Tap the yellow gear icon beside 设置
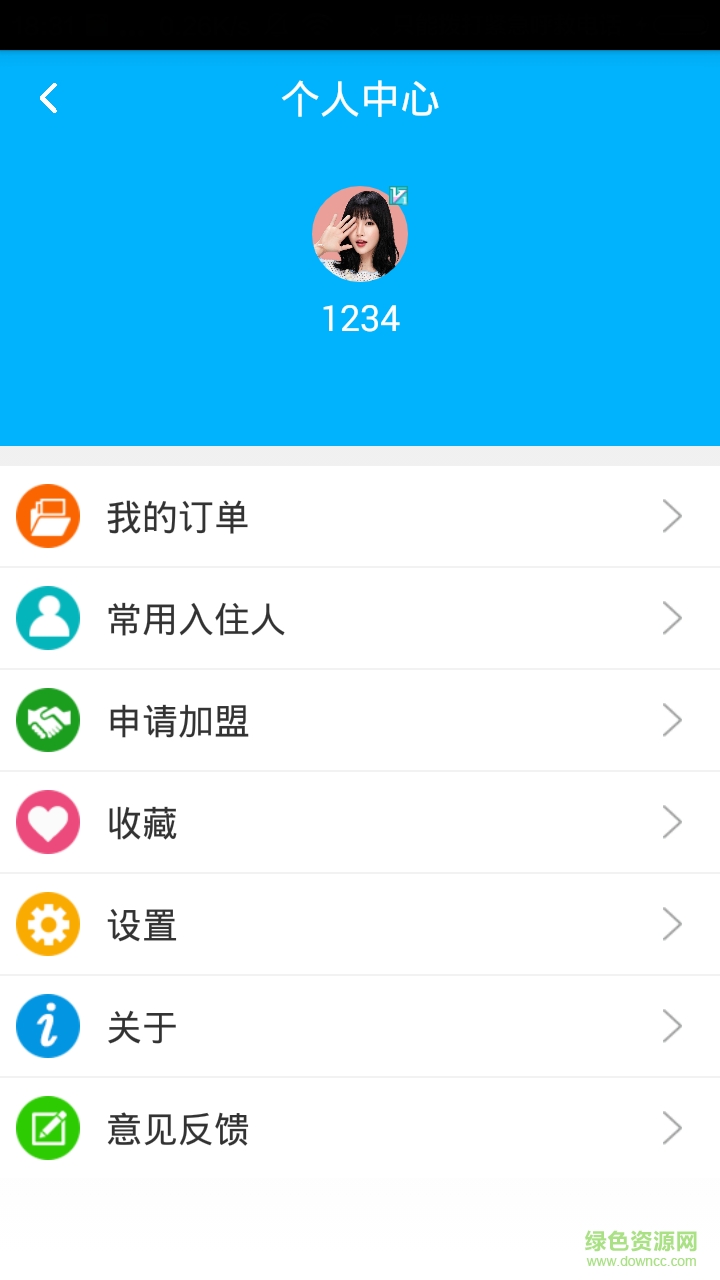The width and height of the screenshot is (720, 1280). pos(47,924)
